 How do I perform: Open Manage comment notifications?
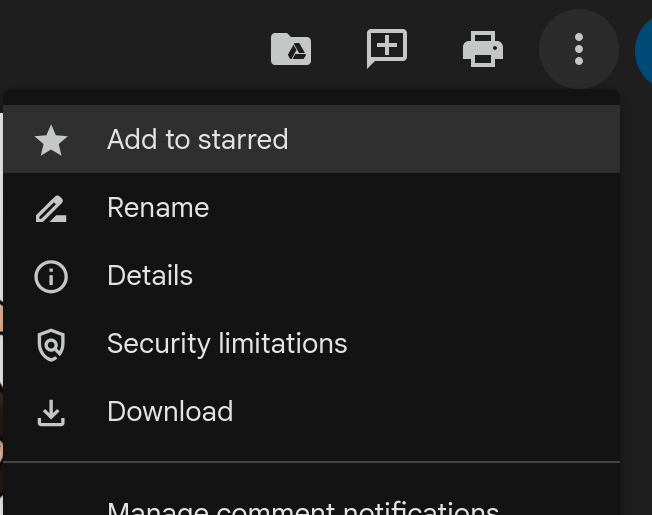302,506
